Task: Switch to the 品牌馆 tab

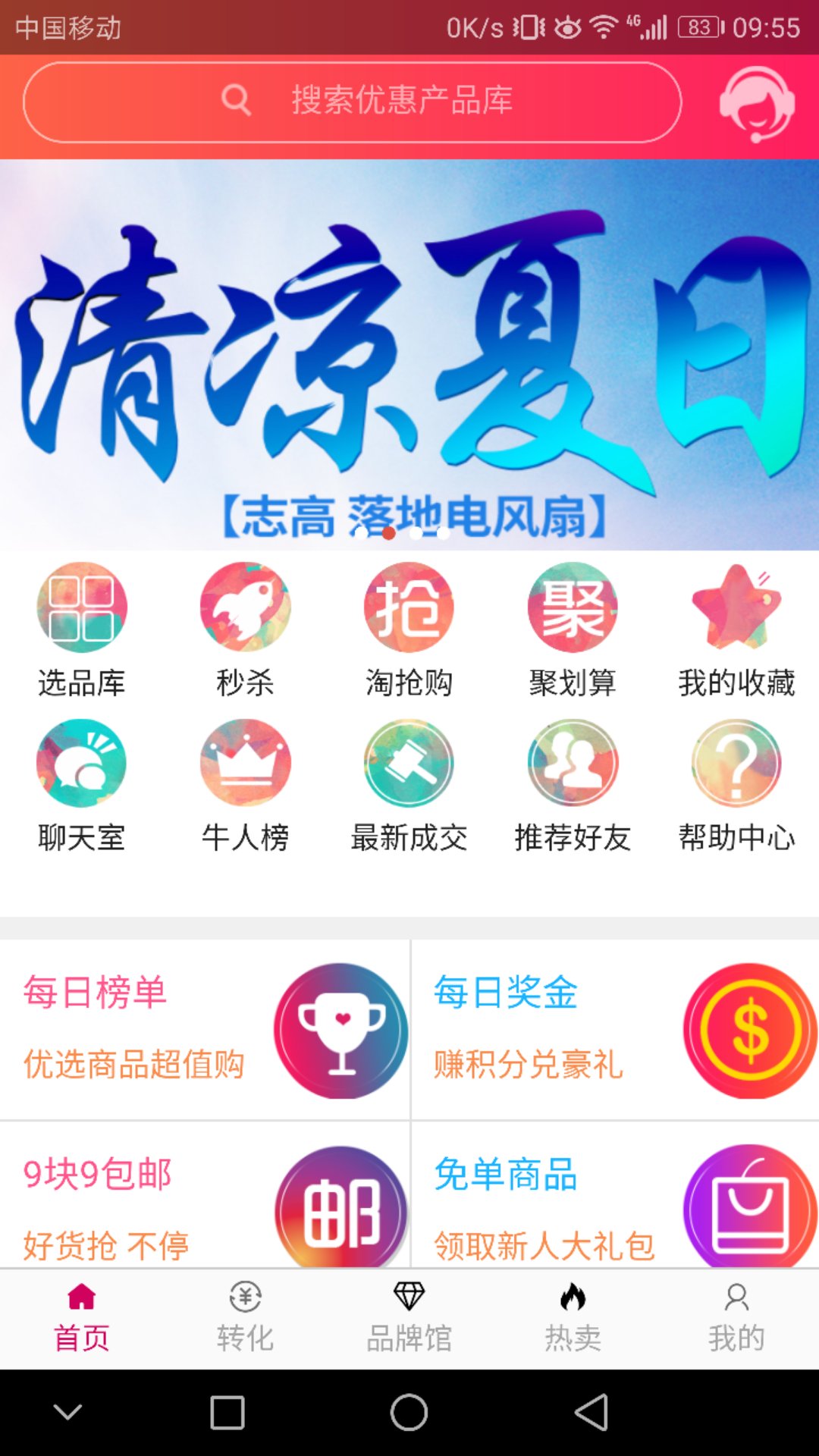Action: coord(409,1318)
